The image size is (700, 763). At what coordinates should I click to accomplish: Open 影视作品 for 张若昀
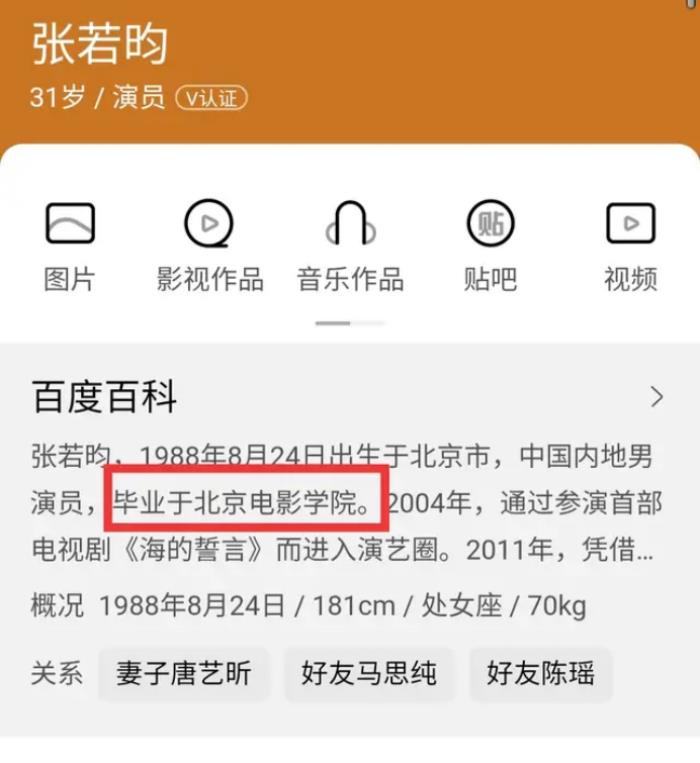tap(209, 244)
